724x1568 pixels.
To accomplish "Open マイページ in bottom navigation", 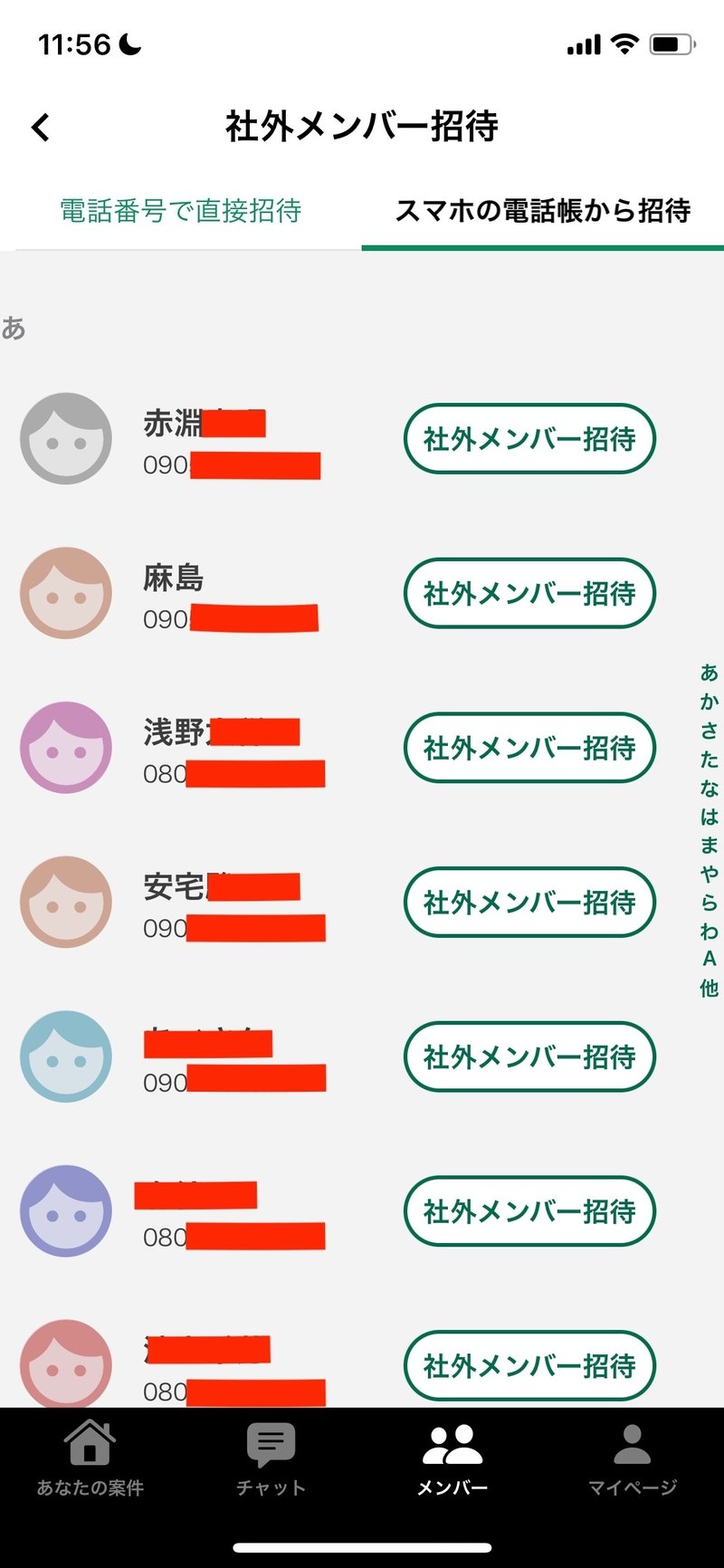I will click(633, 1458).
